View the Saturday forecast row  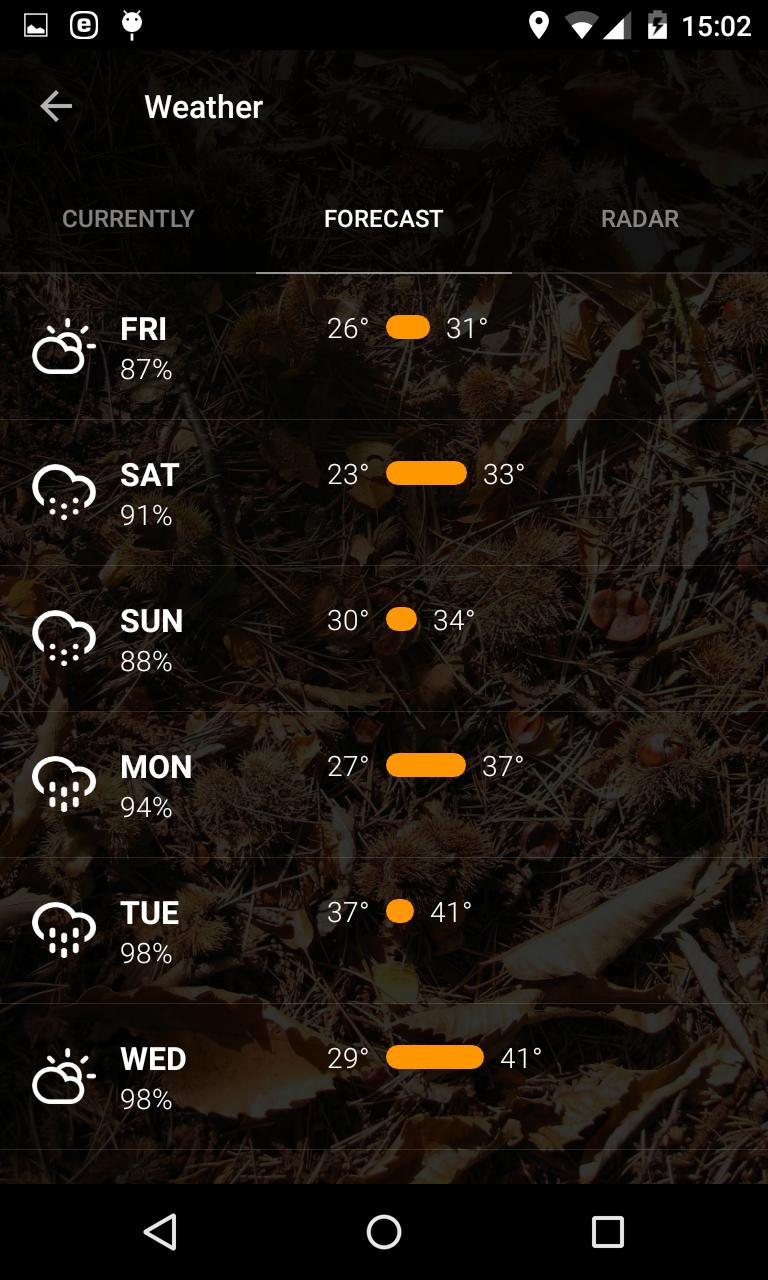[x=384, y=494]
